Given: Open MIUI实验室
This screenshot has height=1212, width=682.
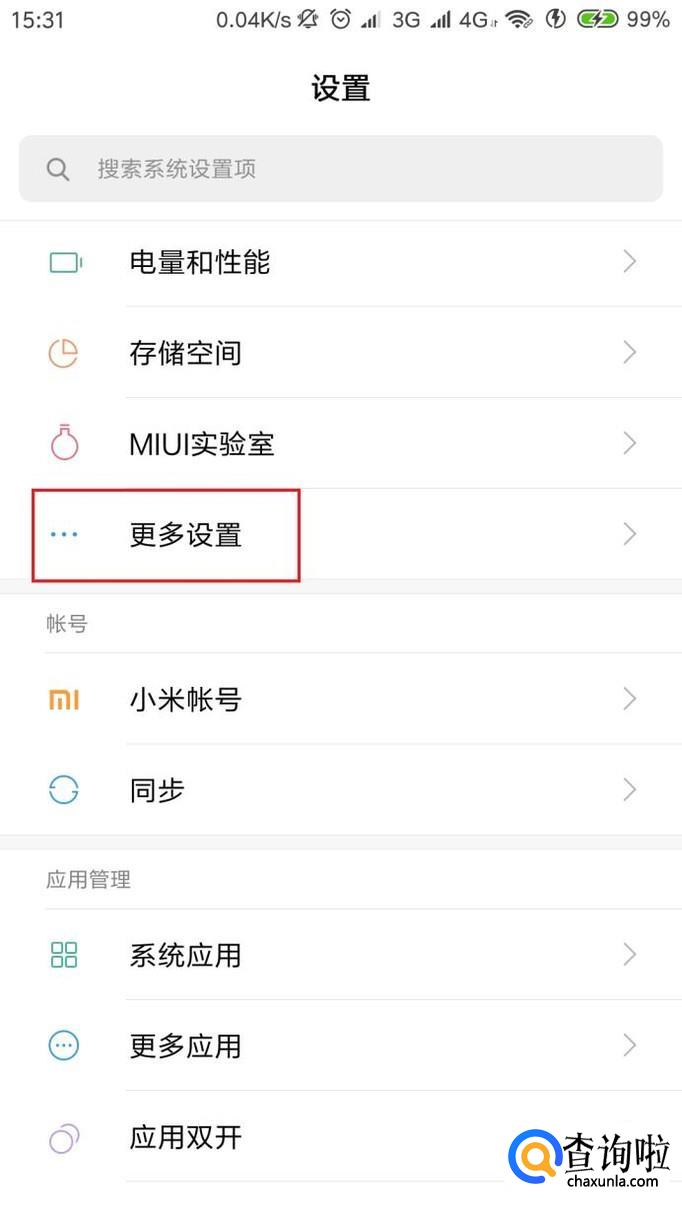Looking at the screenshot, I should pyautogui.click(x=340, y=444).
